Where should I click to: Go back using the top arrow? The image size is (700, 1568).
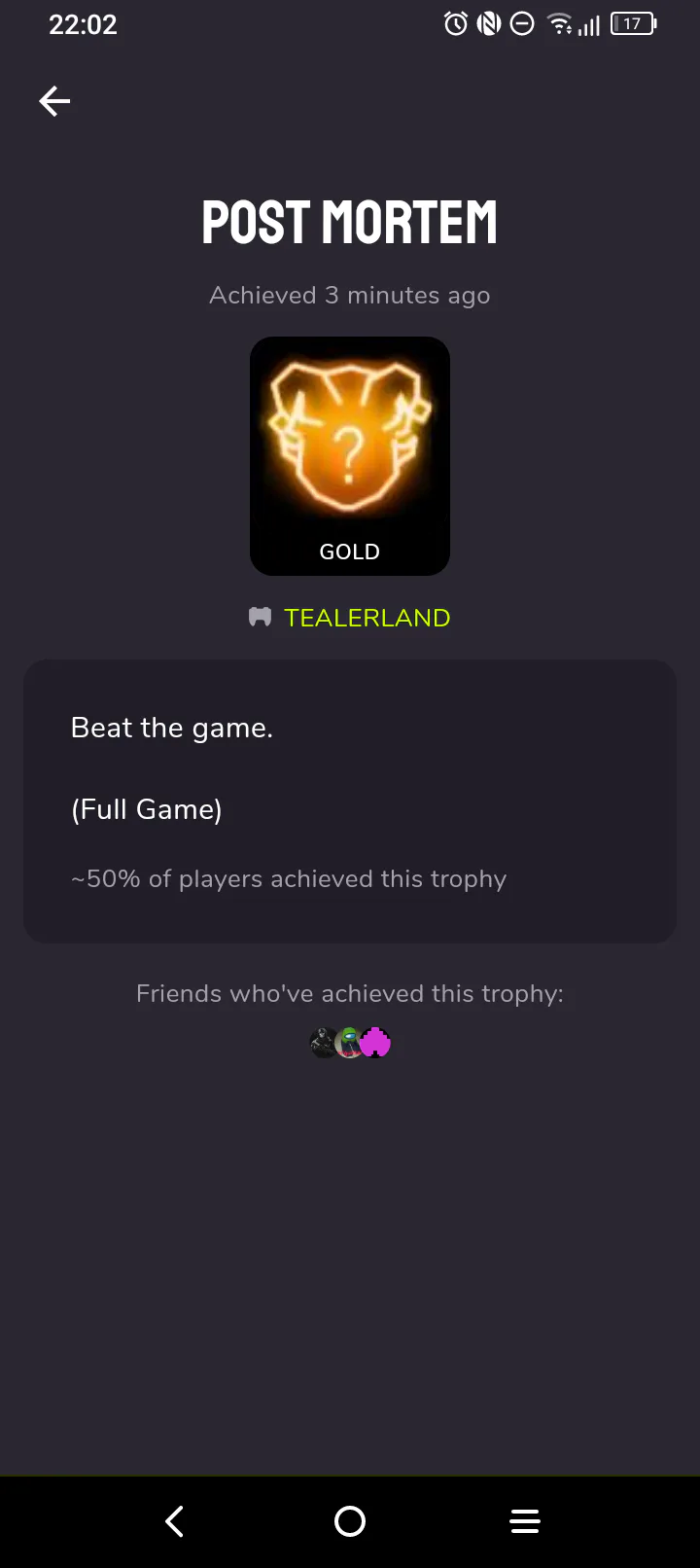(54, 101)
